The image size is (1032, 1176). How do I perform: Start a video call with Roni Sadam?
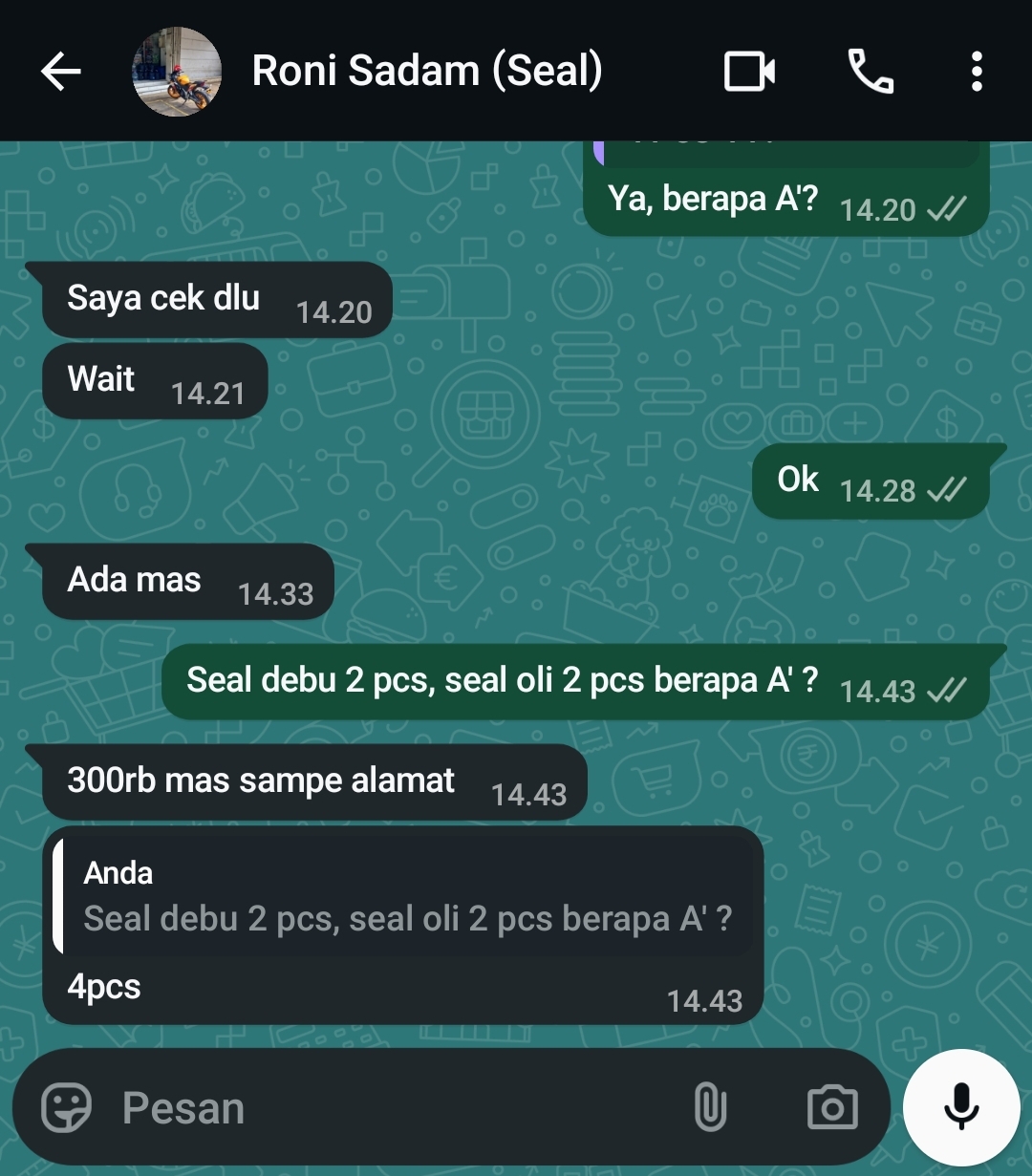[x=749, y=72]
